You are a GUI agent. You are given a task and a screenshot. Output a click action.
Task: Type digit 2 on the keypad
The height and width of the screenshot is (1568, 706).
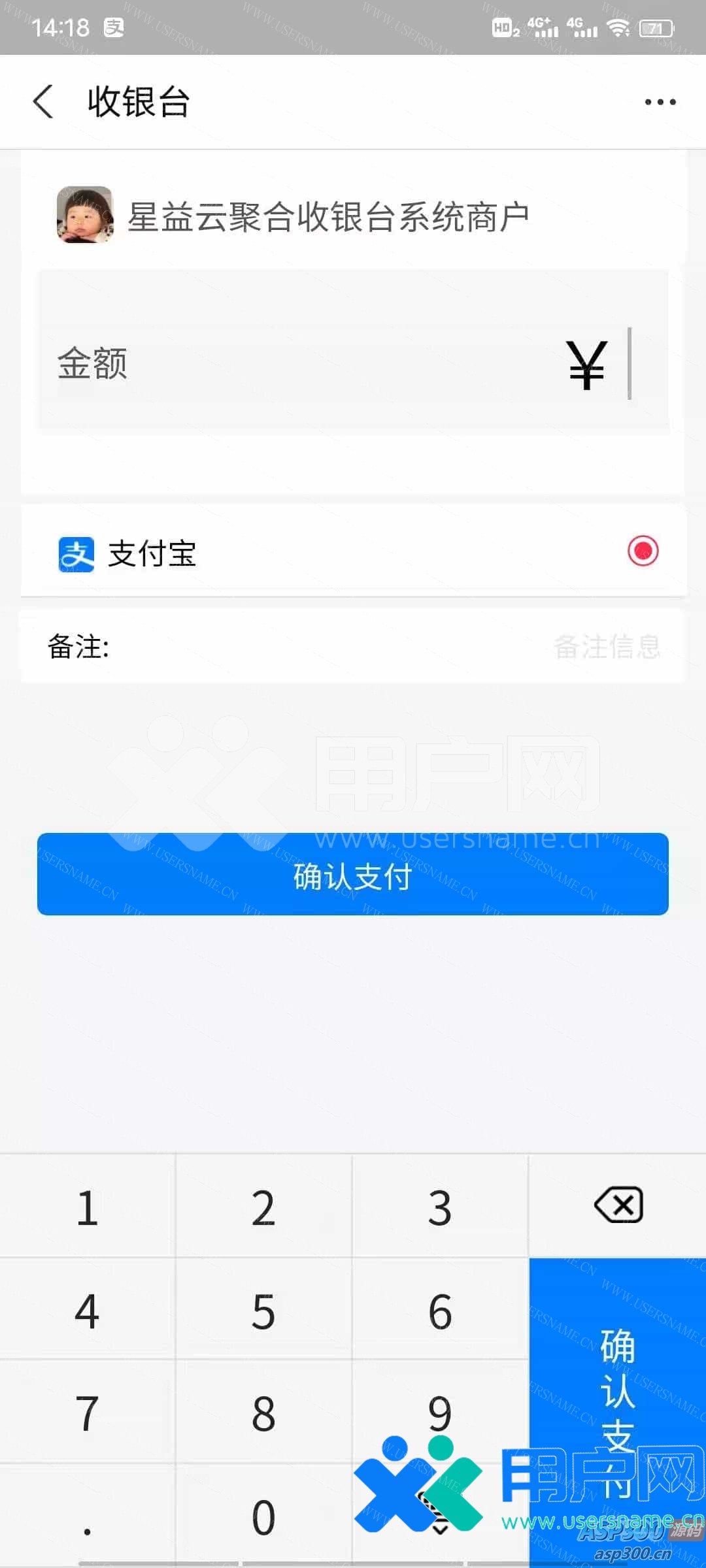tap(263, 1206)
